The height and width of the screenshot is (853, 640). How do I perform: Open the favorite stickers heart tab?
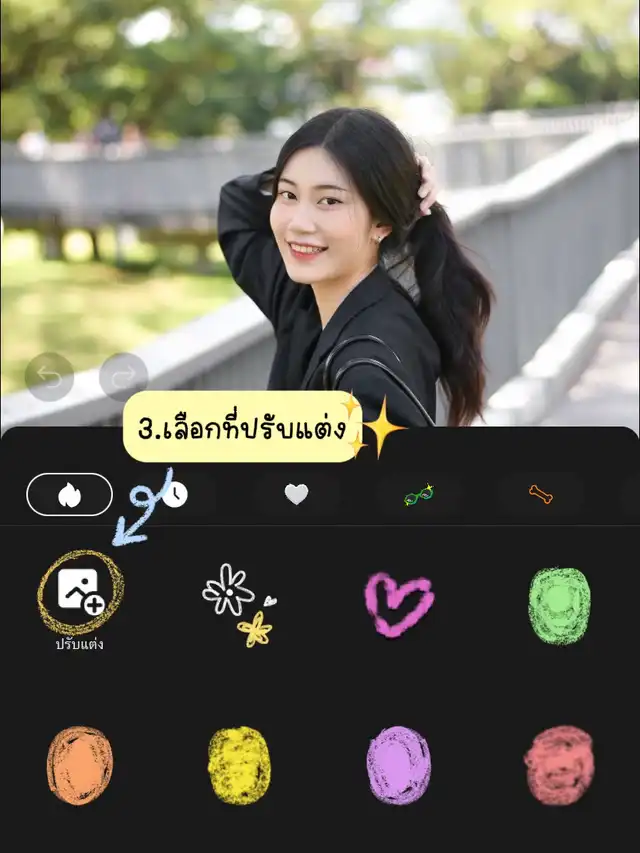(x=296, y=494)
